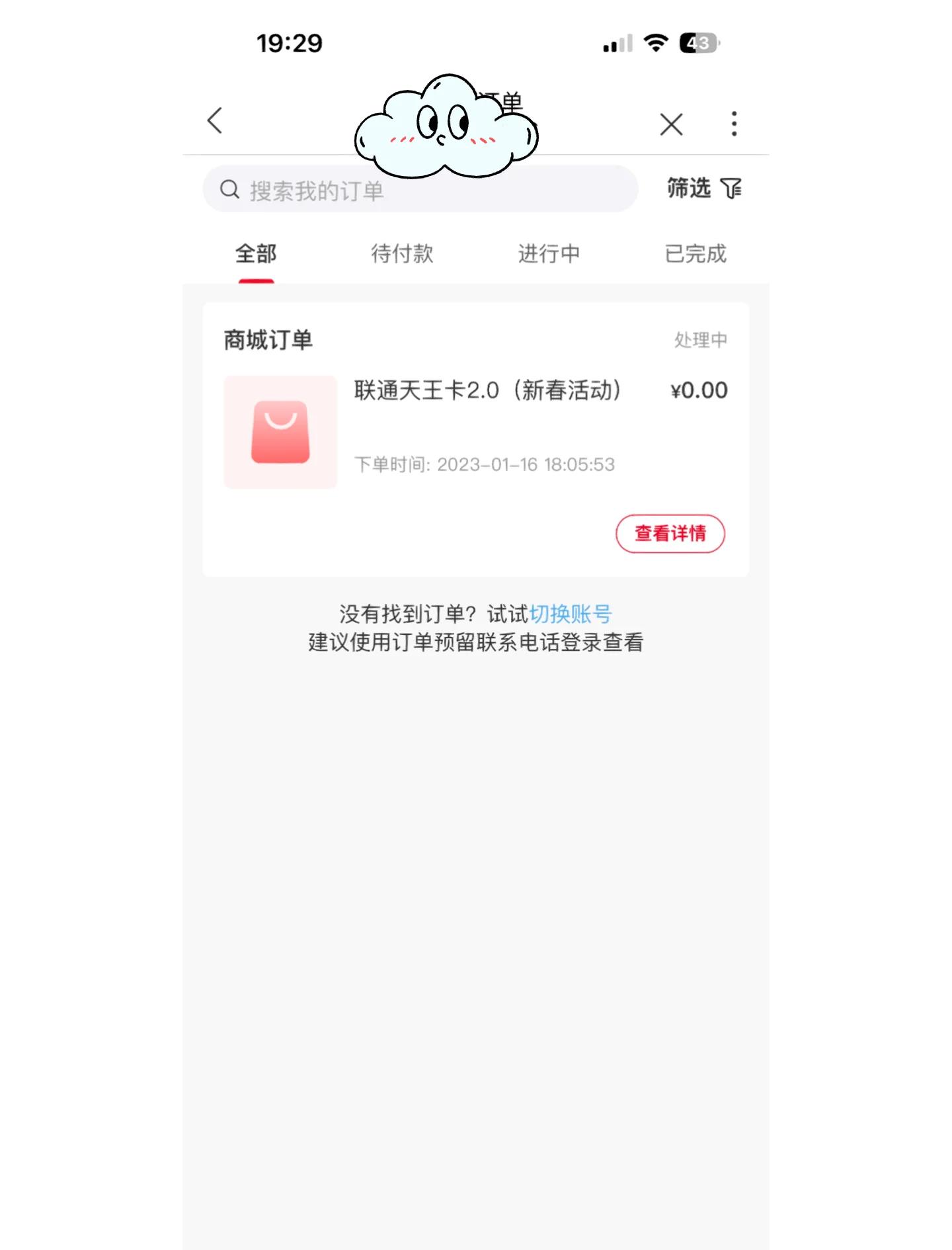Tap the 搜索我的订单 search field
The image size is (952, 1250).
pyautogui.click(x=420, y=190)
